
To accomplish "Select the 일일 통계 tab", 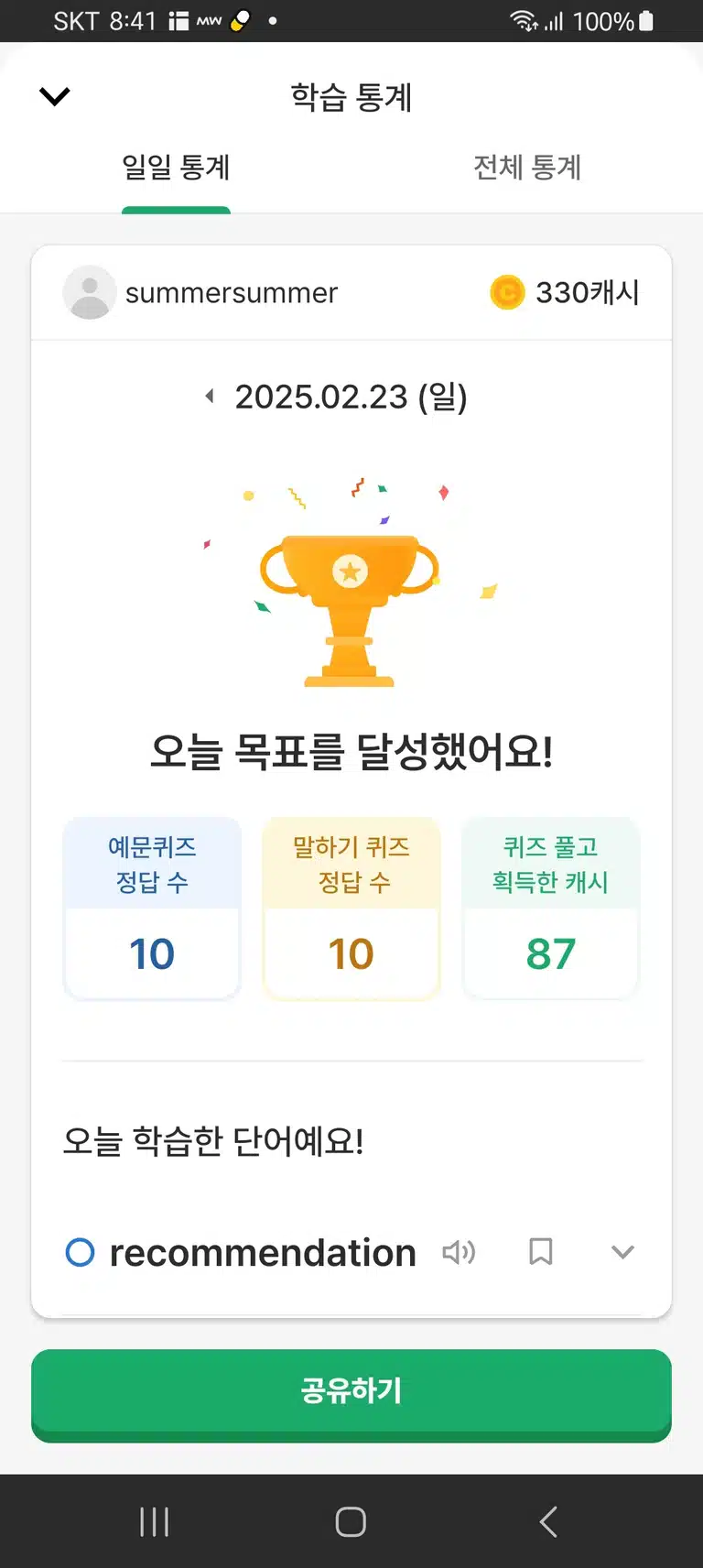I will 176,168.
